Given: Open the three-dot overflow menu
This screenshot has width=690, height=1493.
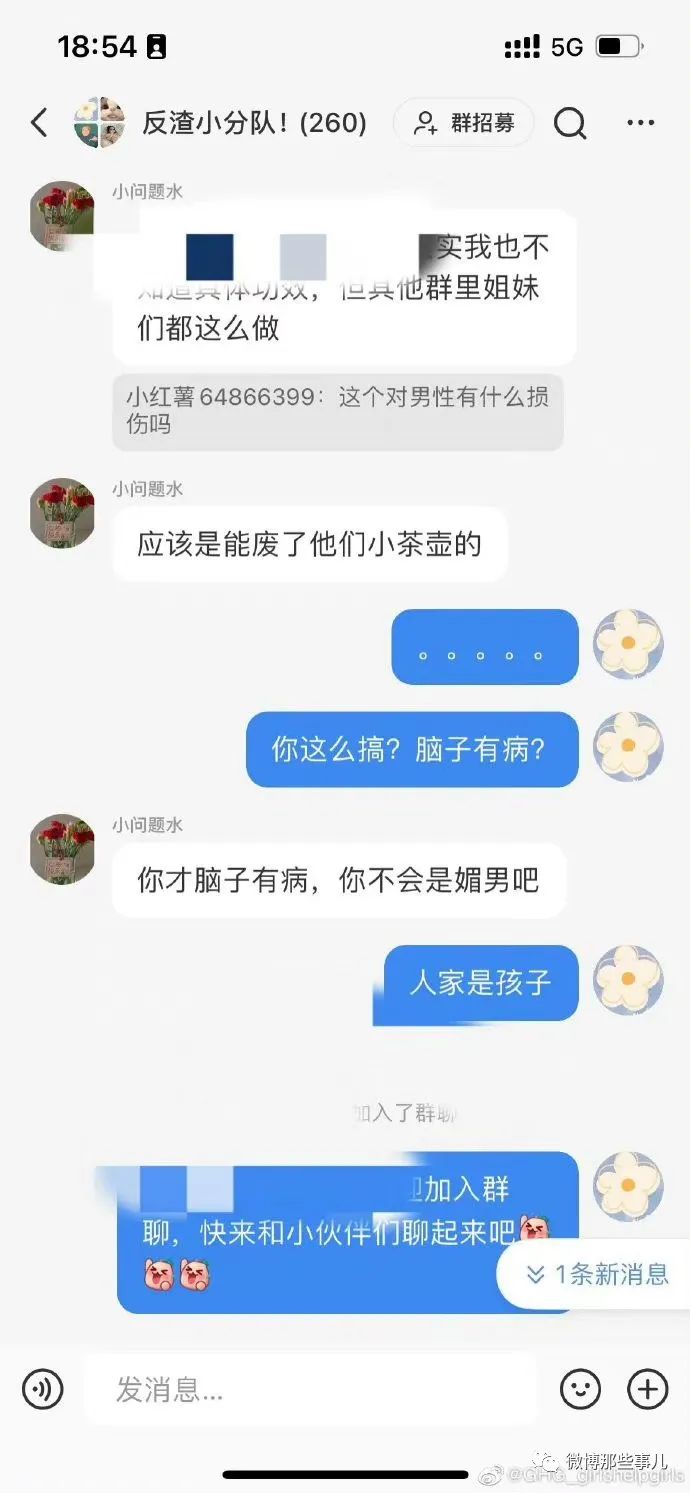Looking at the screenshot, I should (x=640, y=123).
